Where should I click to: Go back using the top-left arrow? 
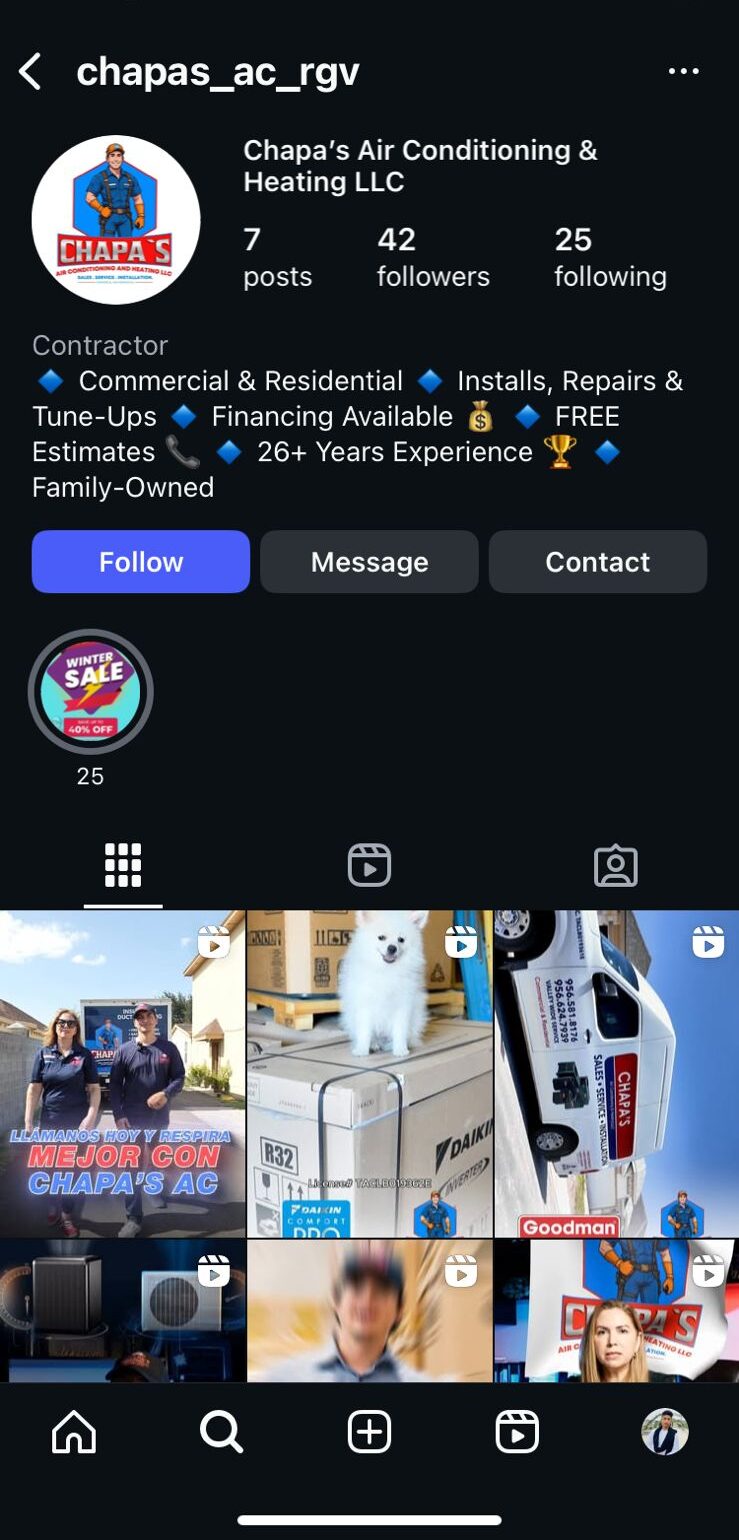[31, 72]
